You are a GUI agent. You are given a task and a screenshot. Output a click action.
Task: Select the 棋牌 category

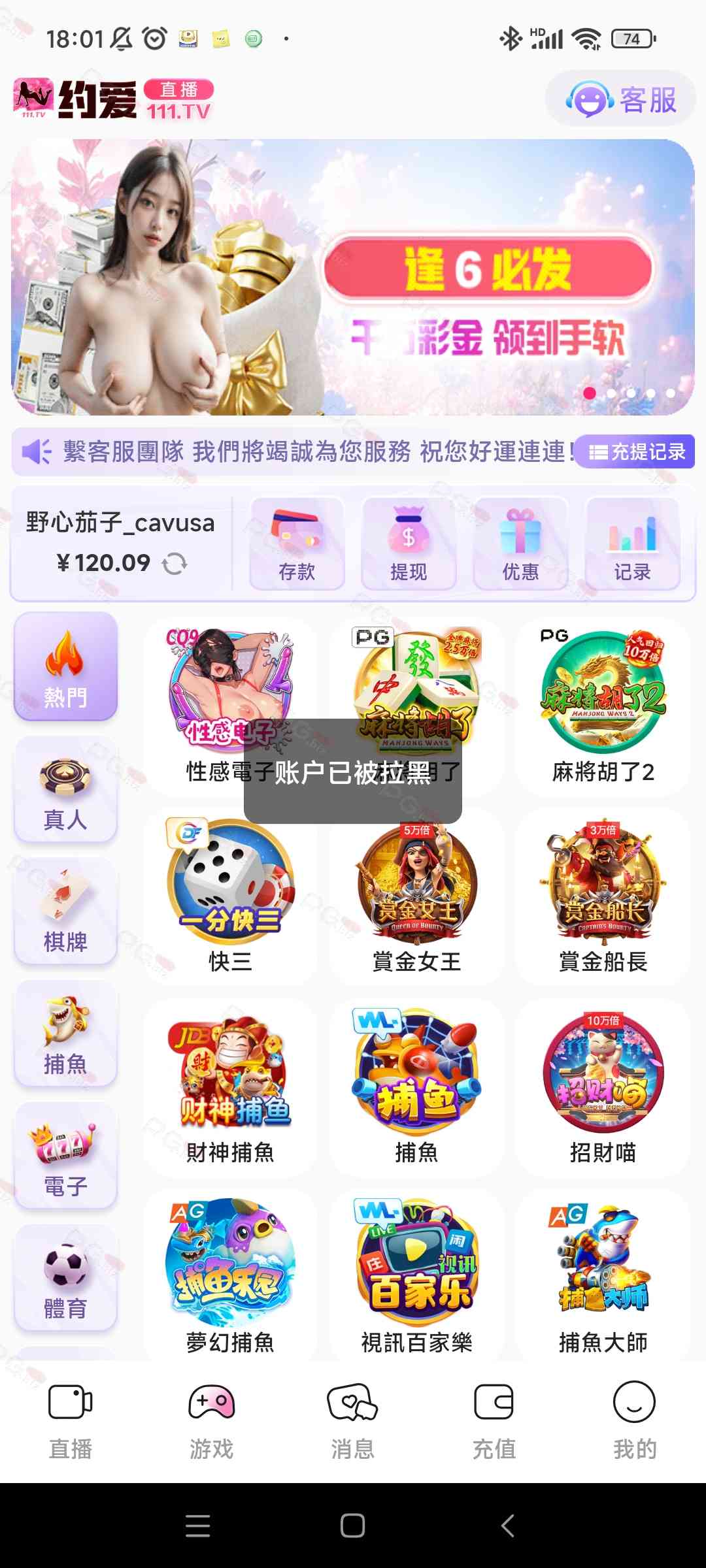click(65, 912)
